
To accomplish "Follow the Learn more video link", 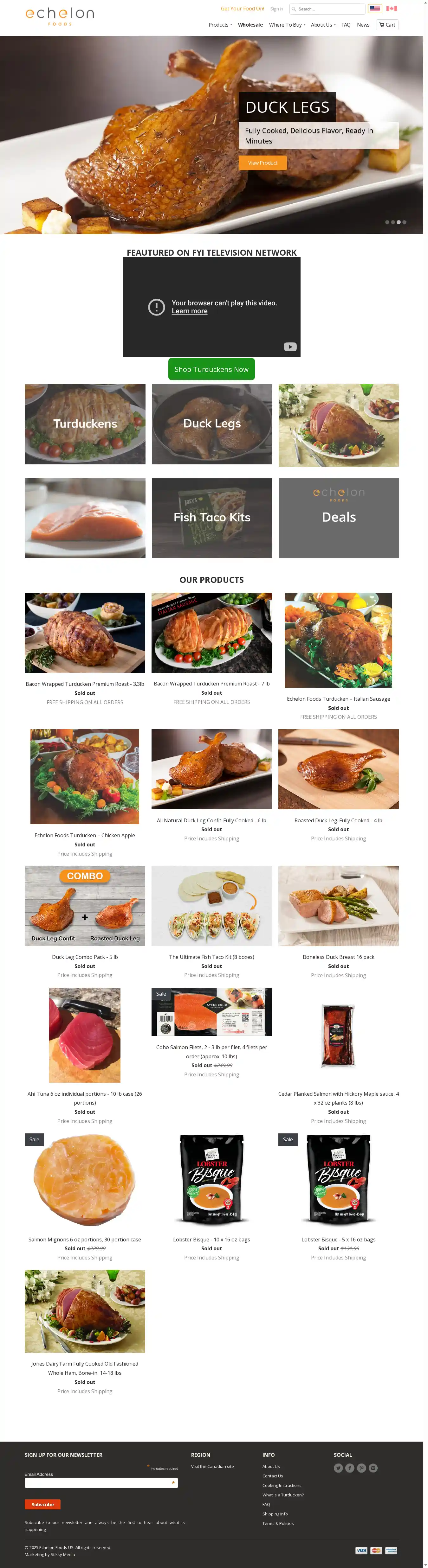I will (189, 311).
